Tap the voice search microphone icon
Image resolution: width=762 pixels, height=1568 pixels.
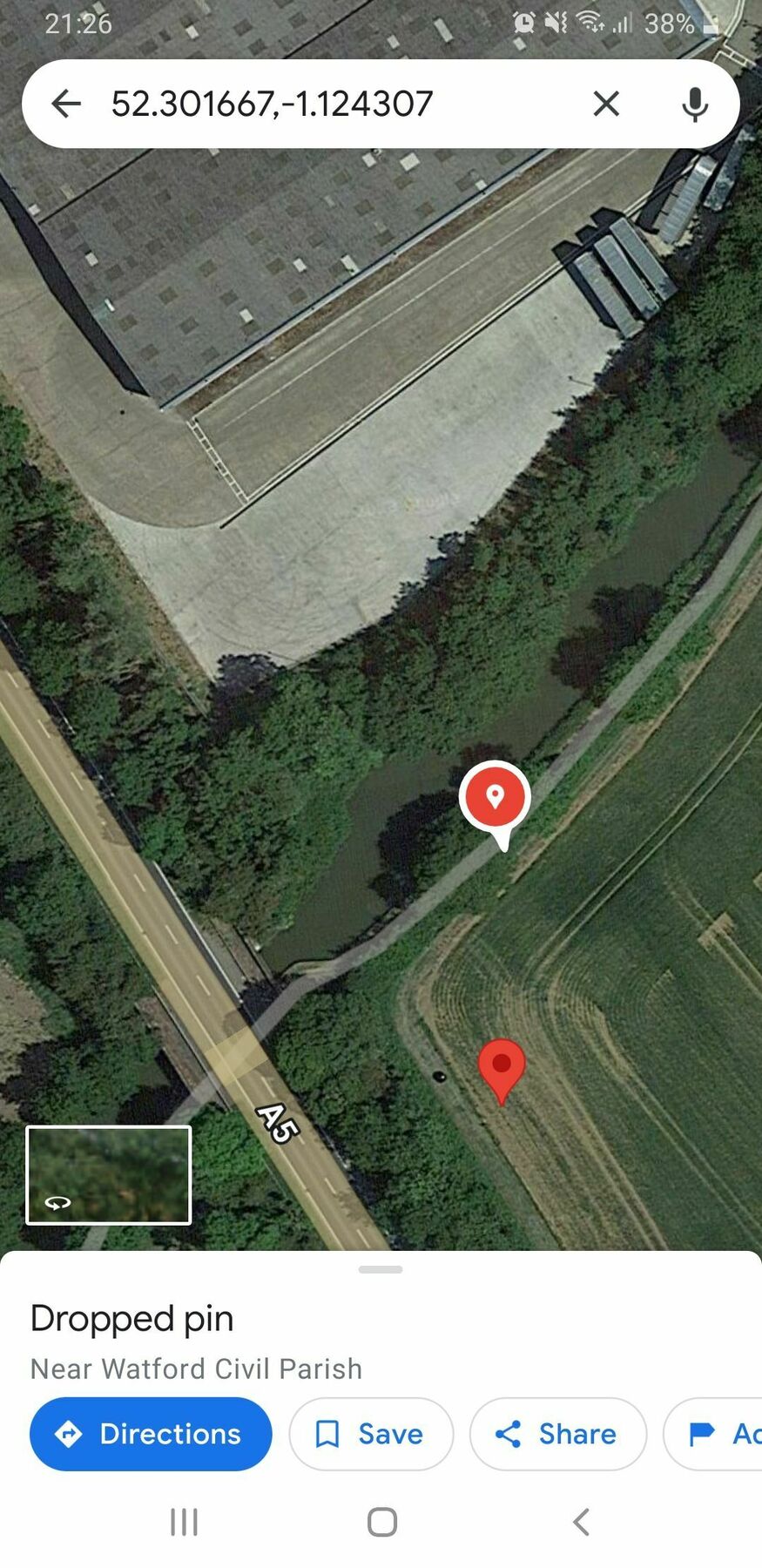[x=695, y=103]
